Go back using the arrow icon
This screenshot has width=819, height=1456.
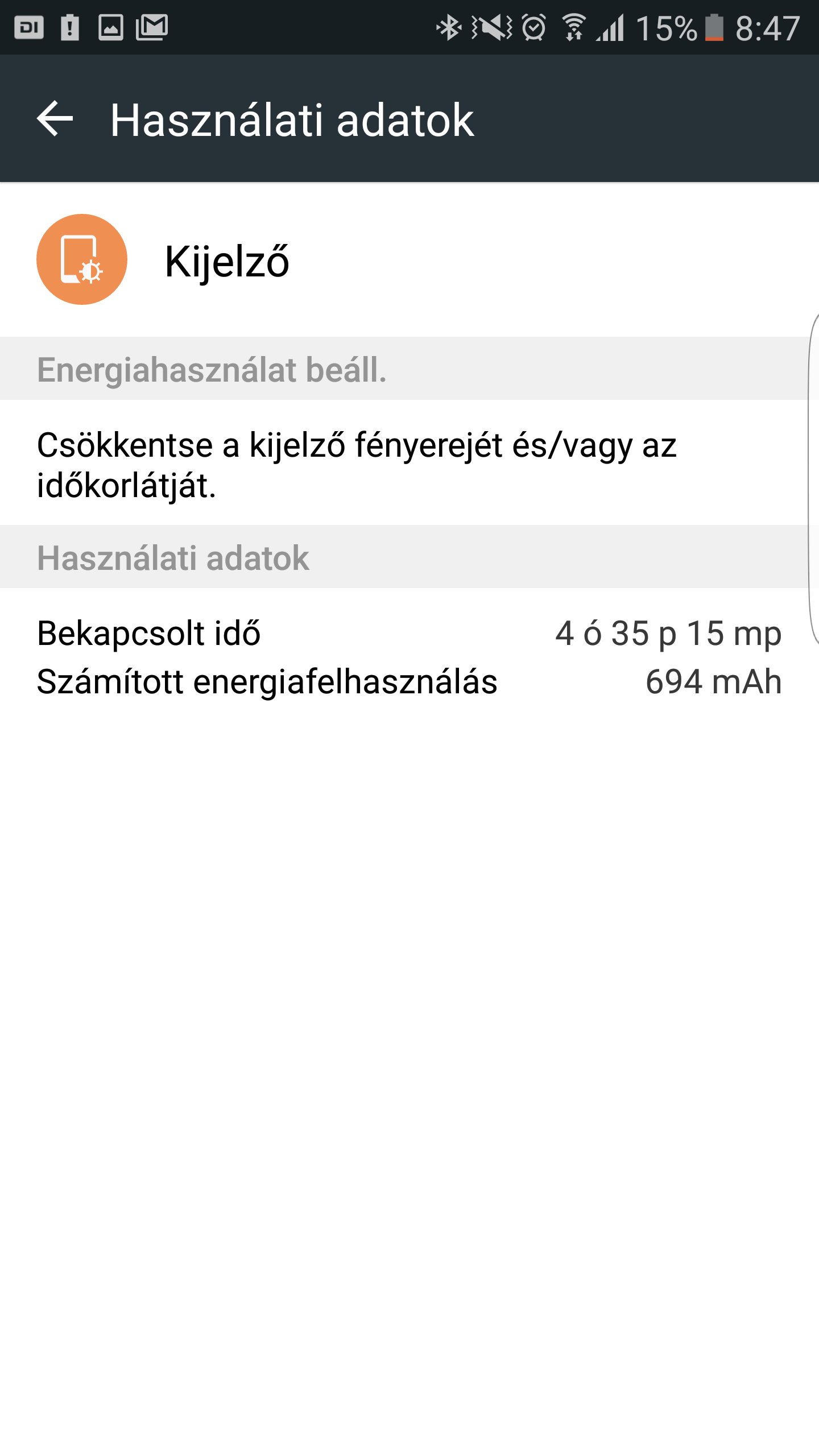[x=55, y=119]
